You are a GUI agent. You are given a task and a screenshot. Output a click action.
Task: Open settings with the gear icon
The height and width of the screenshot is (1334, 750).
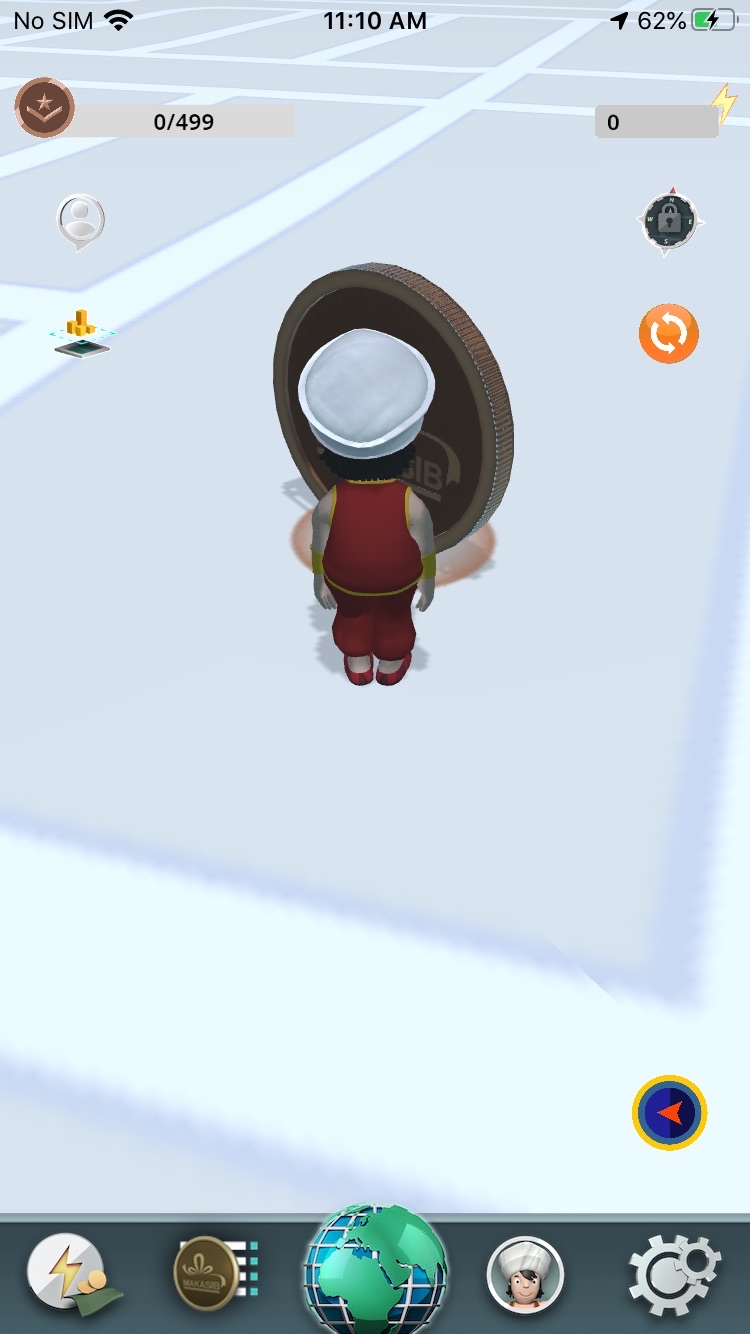click(x=673, y=1275)
